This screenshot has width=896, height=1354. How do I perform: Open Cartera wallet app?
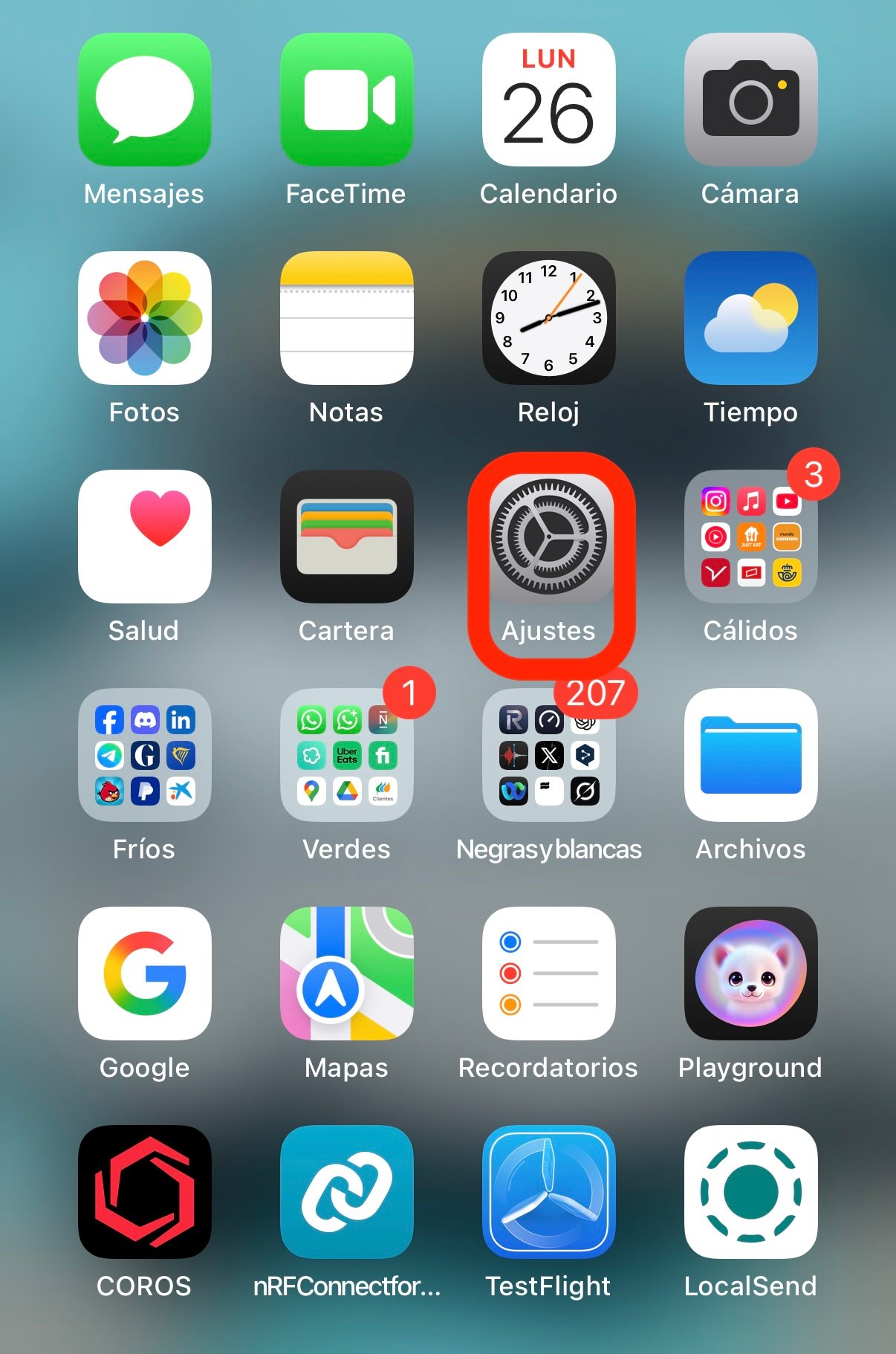346,536
